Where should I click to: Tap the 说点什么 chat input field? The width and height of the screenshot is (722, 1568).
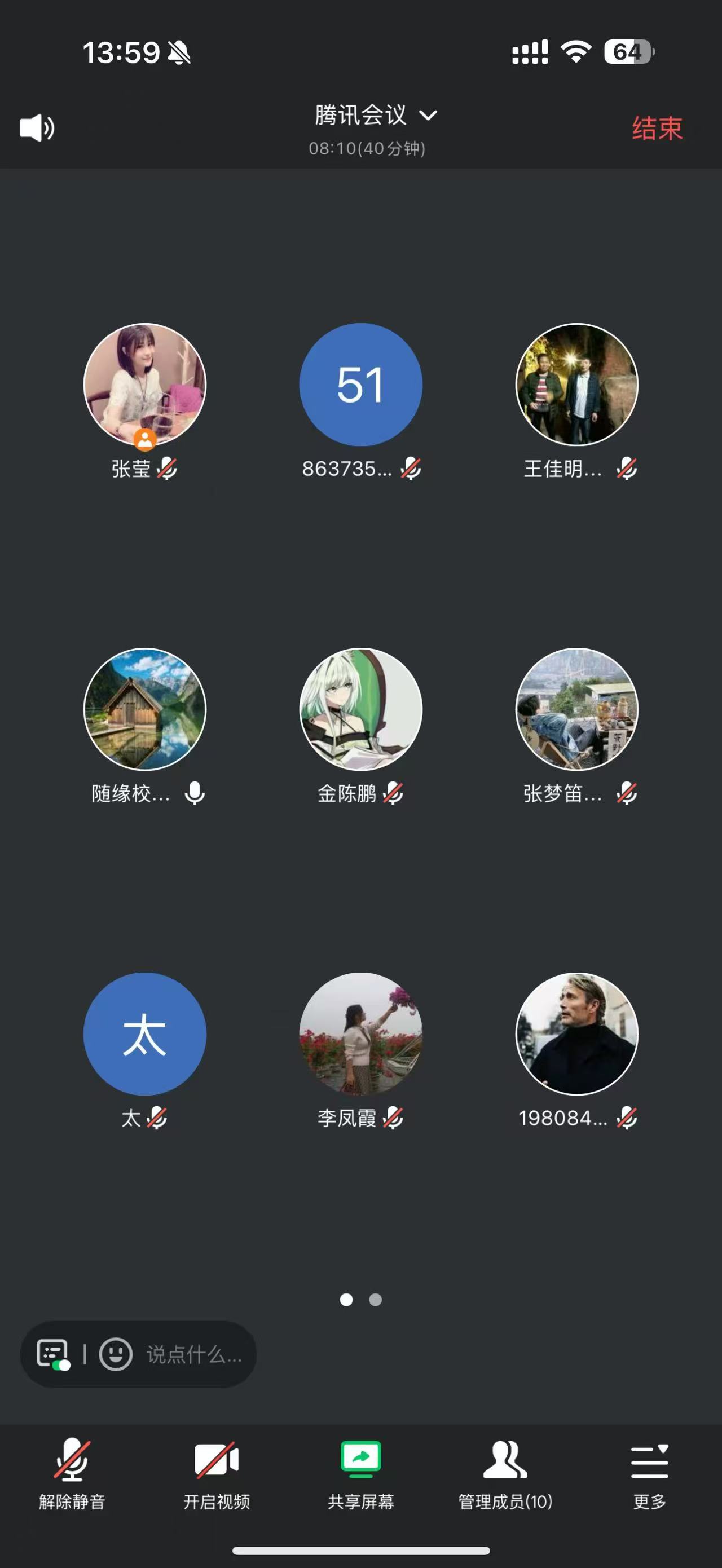(193, 1354)
